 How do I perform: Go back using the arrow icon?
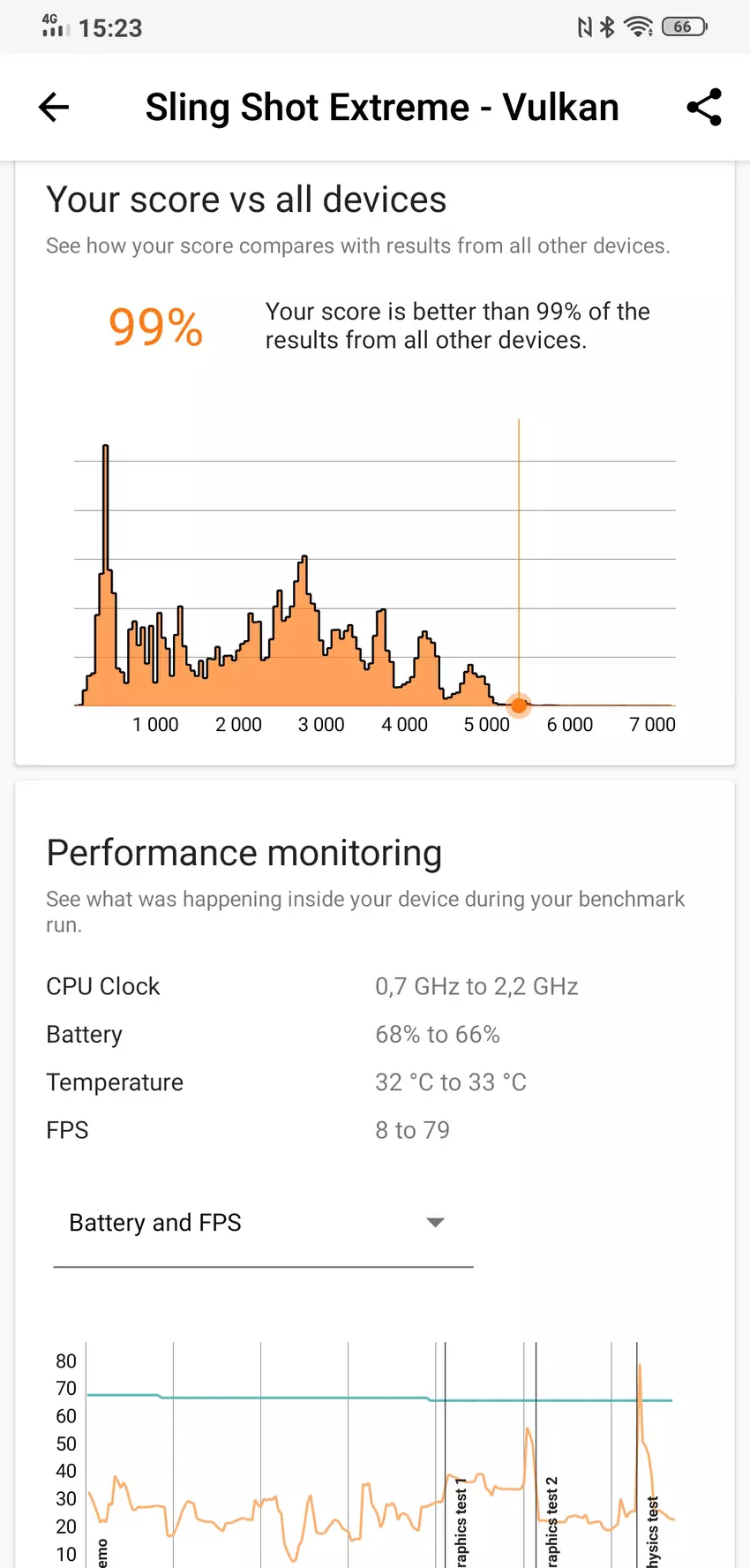pyautogui.click(x=54, y=108)
